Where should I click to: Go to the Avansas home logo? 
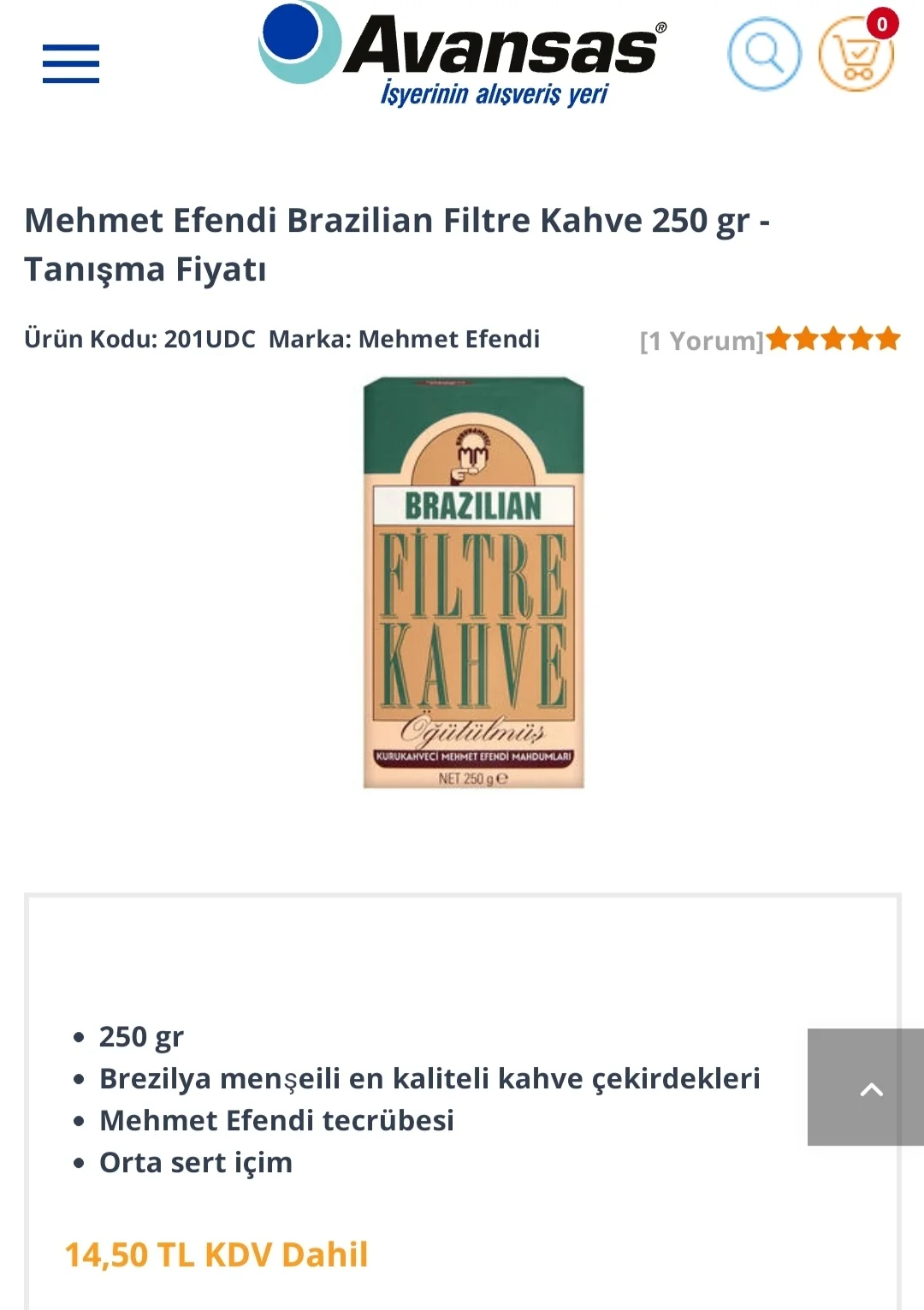[x=462, y=54]
